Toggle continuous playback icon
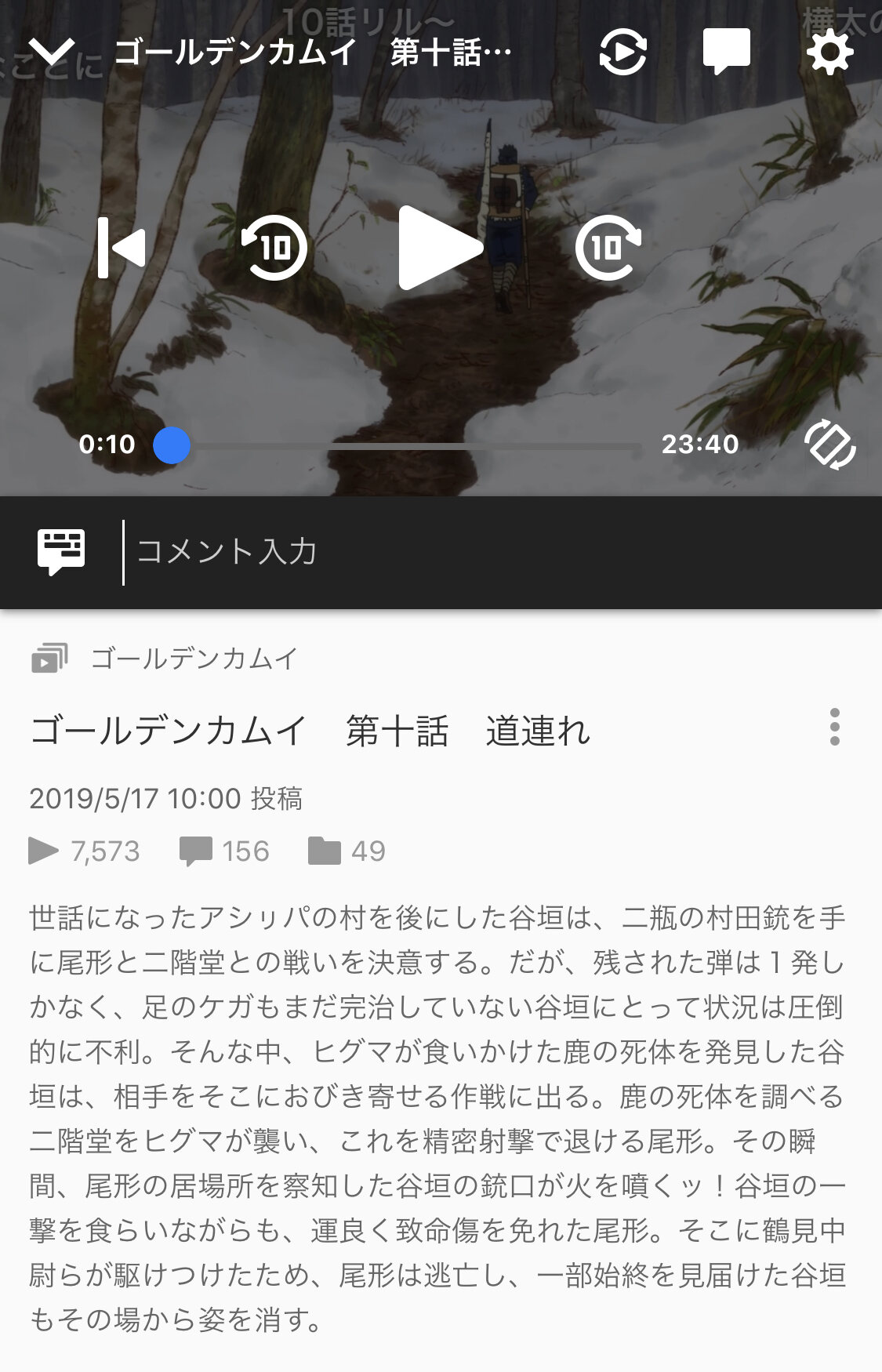The image size is (882, 1372). coord(622,53)
